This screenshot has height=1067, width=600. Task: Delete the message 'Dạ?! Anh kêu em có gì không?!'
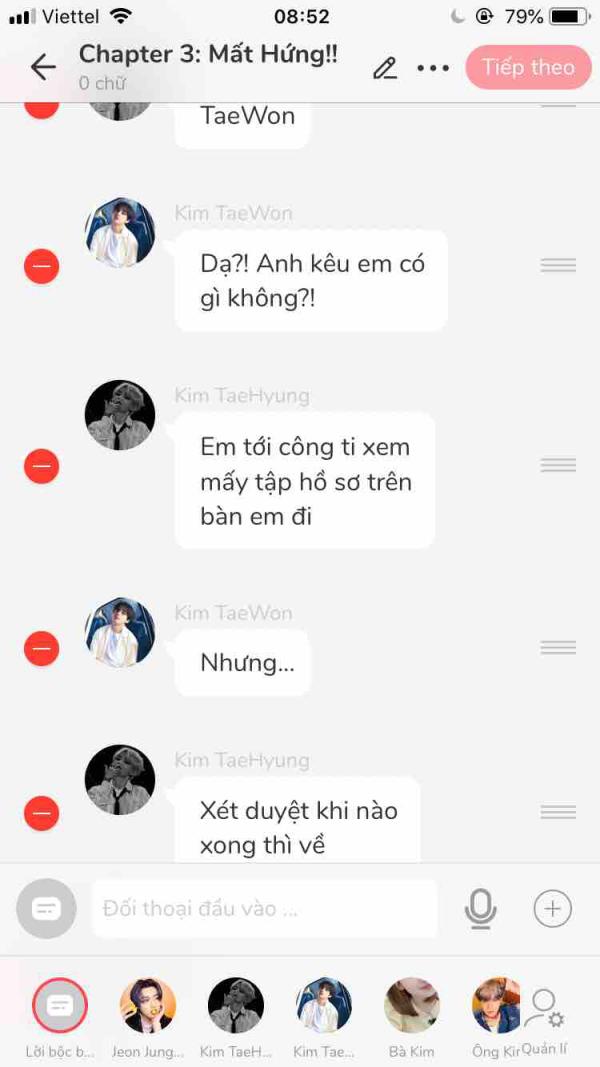(41, 267)
